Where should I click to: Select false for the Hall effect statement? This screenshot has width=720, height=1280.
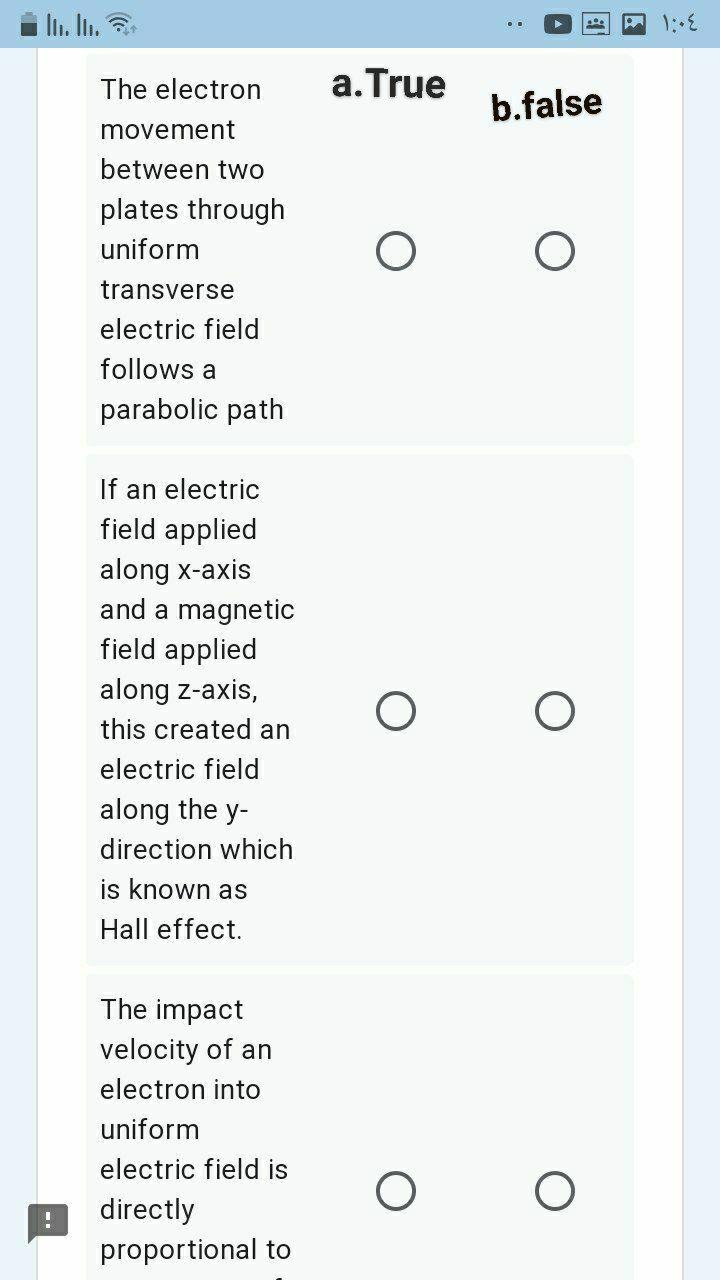point(555,711)
